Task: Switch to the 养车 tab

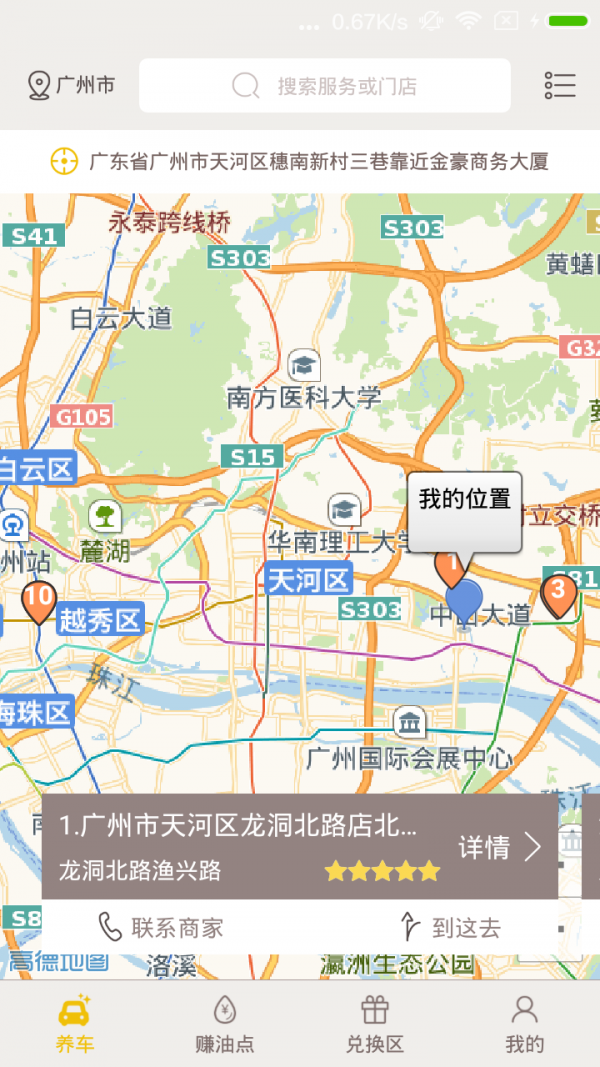Action: [x=75, y=1024]
